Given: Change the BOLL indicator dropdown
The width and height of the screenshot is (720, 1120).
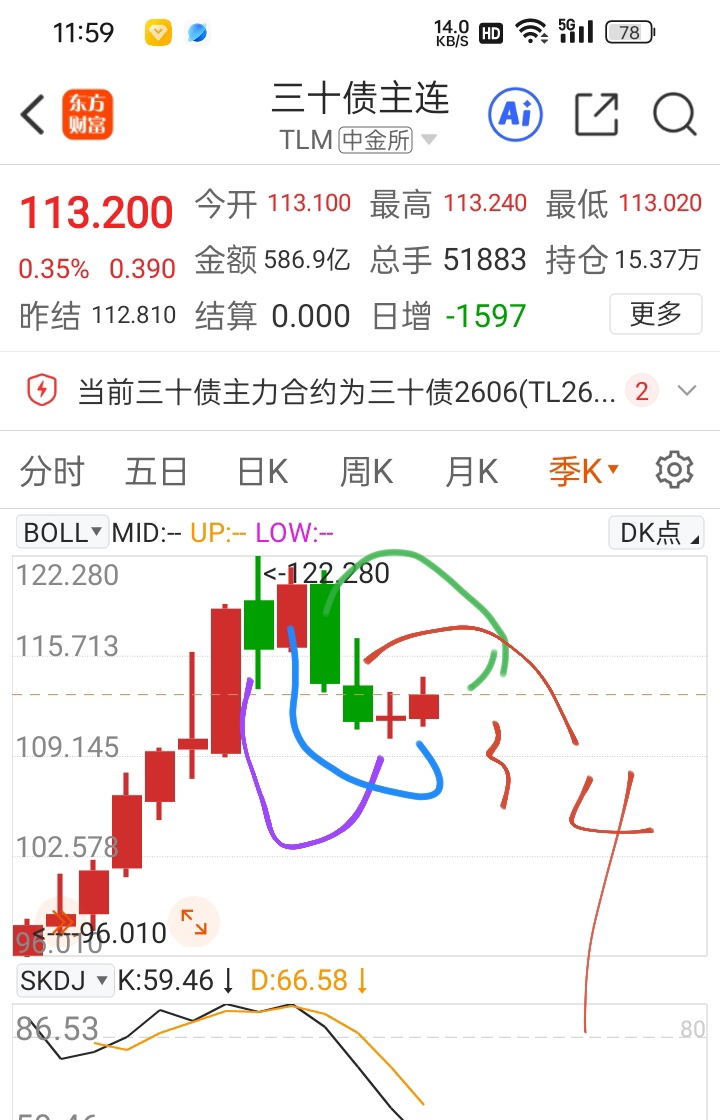Looking at the screenshot, I should tap(62, 532).
